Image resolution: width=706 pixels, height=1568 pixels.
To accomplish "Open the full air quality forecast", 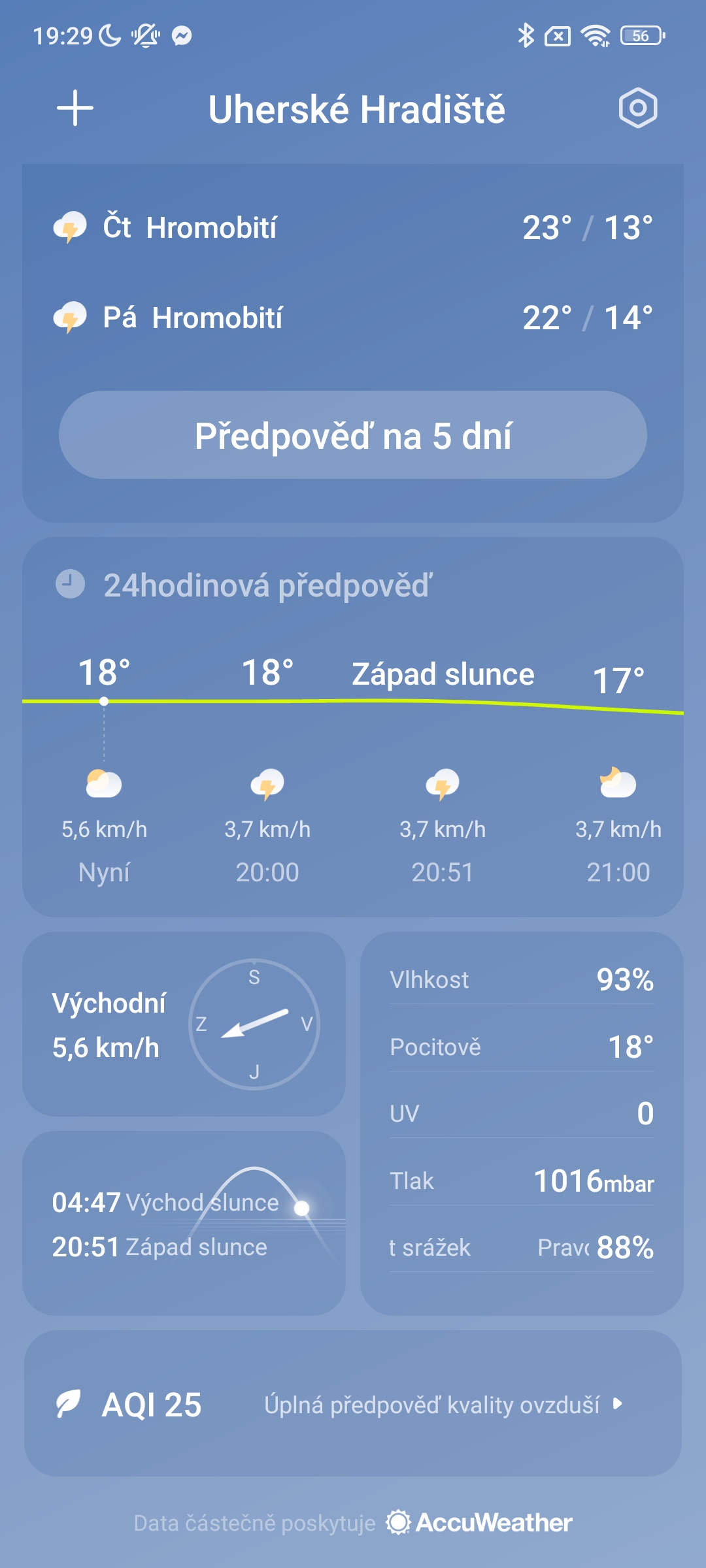I will click(443, 1405).
